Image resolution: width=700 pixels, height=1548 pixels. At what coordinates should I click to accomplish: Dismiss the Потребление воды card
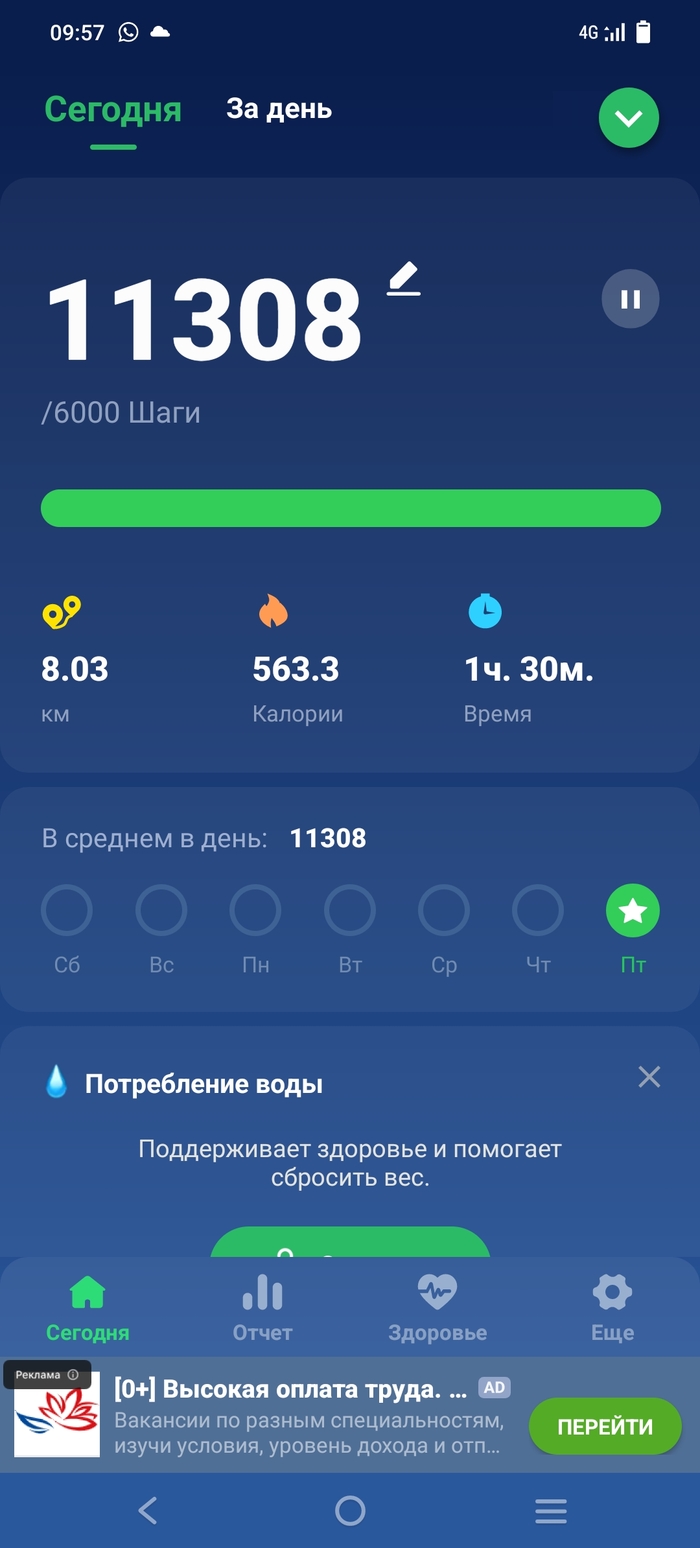point(649,1077)
